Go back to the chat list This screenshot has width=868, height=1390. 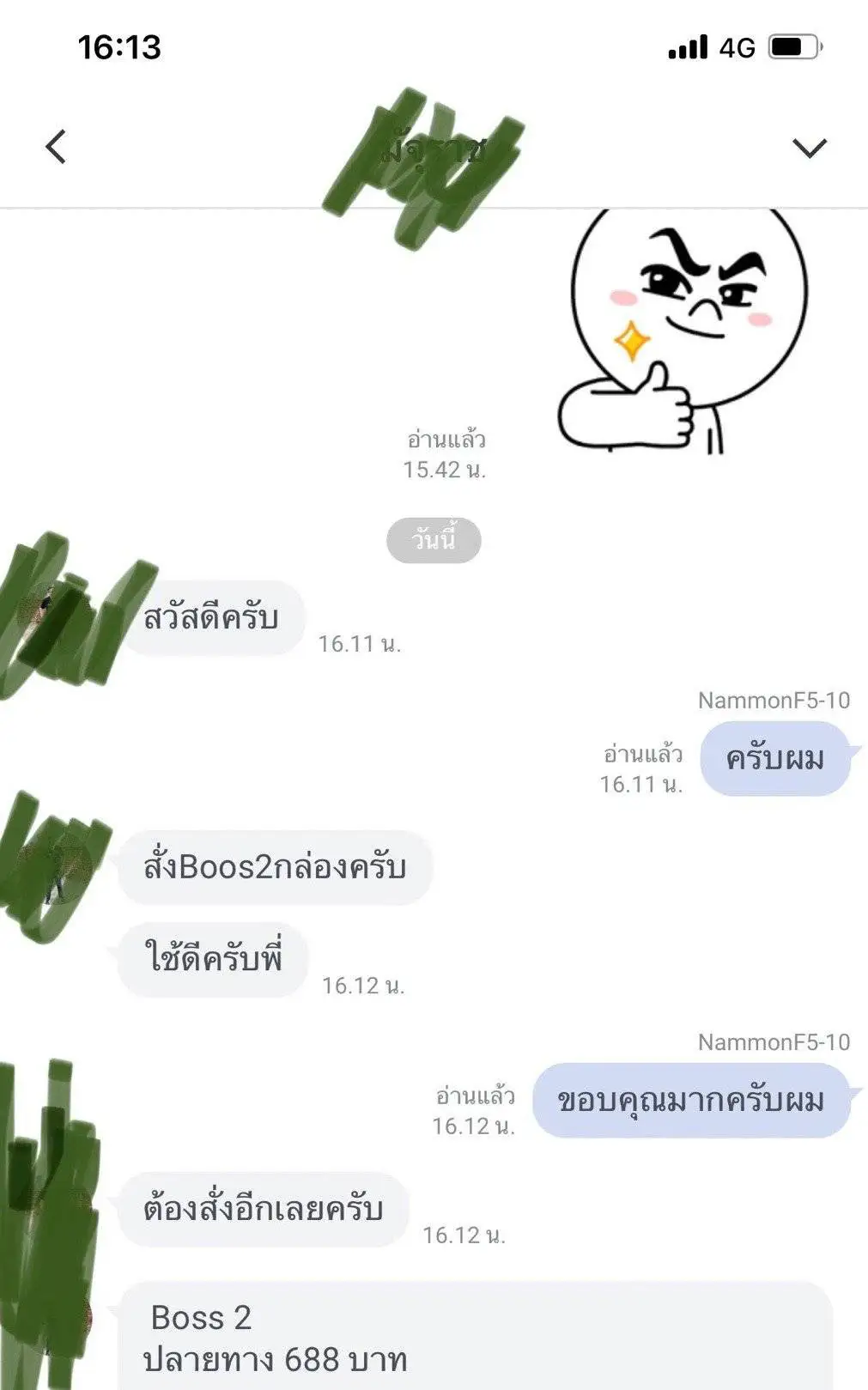click(x=56, y=147)
